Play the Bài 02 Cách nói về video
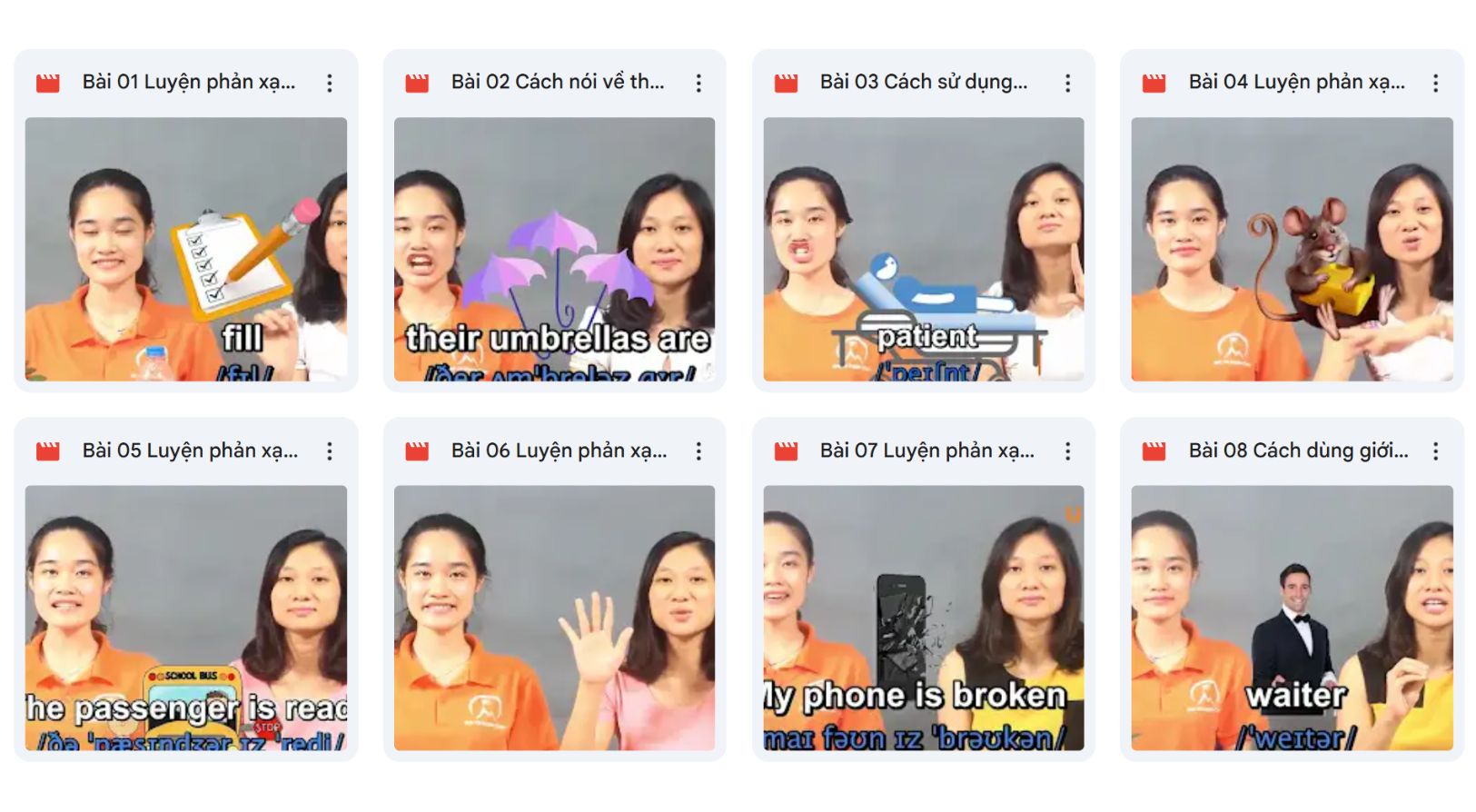 (554, 248)
